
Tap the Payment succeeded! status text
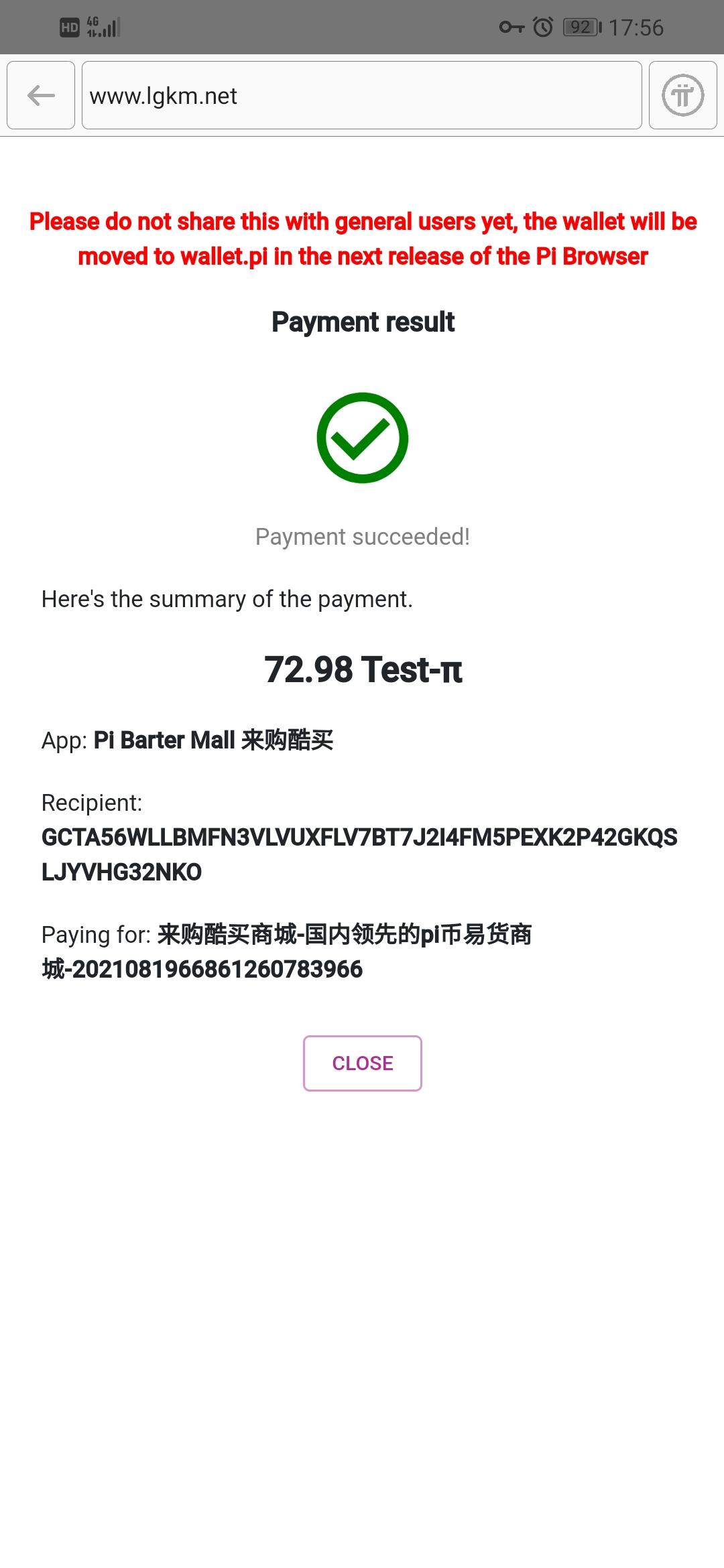362,536
